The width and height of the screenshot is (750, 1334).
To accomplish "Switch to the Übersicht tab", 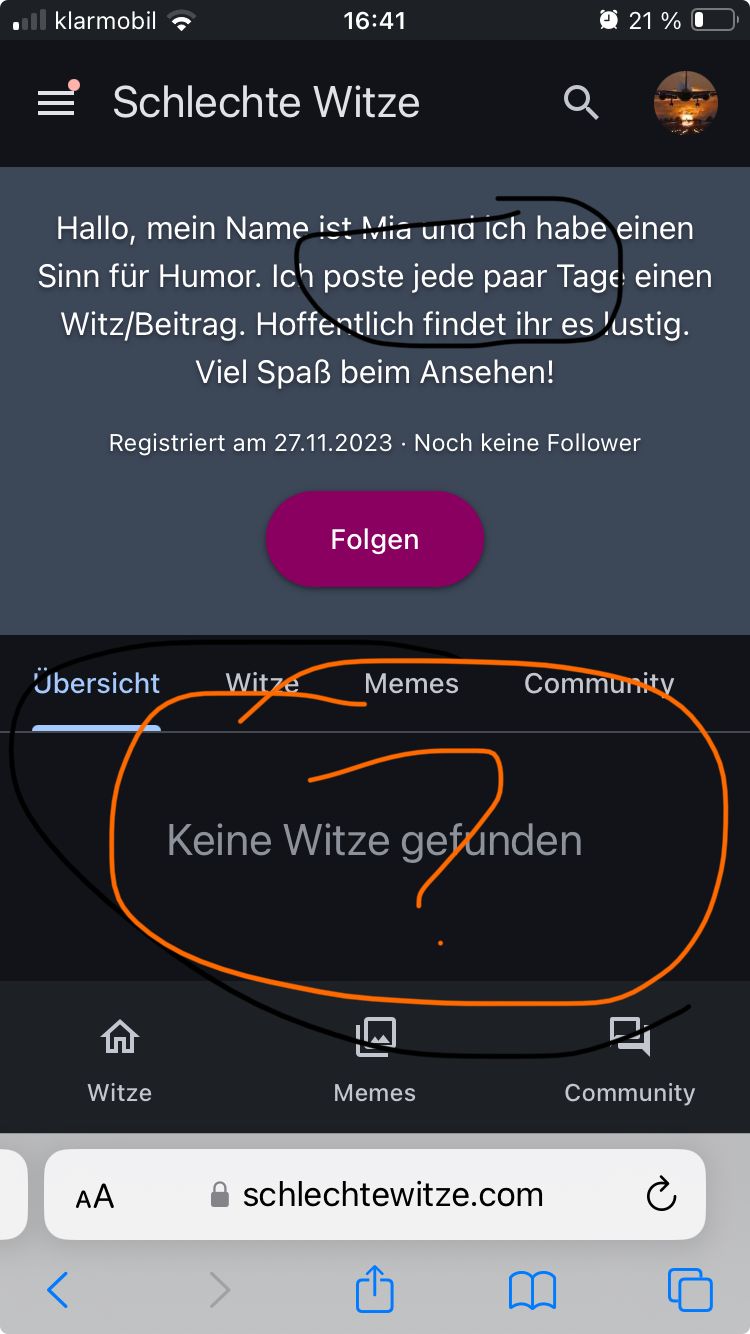I will 97,684.
